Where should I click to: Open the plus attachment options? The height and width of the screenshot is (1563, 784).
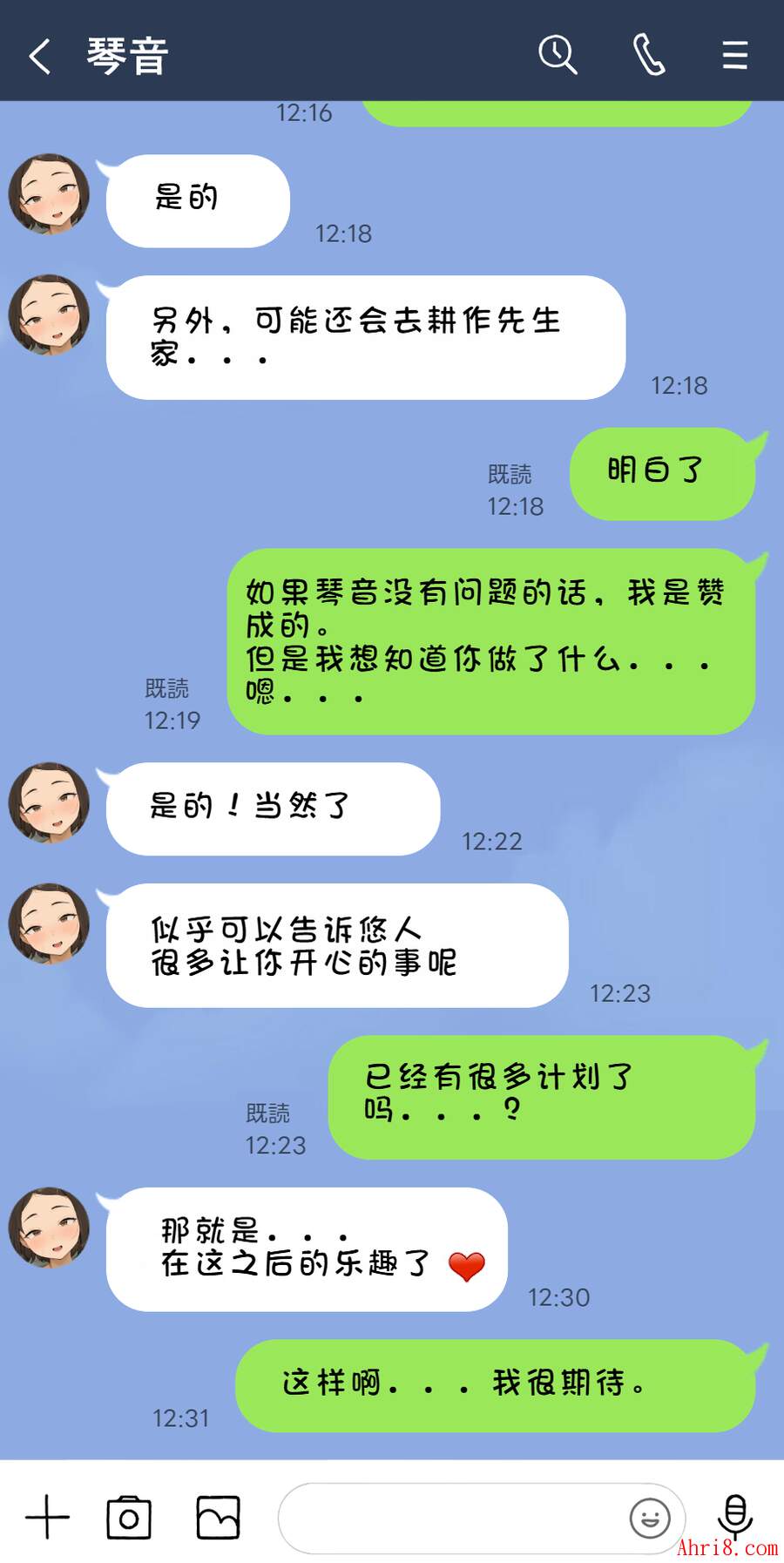click(x=47, y=1518)
